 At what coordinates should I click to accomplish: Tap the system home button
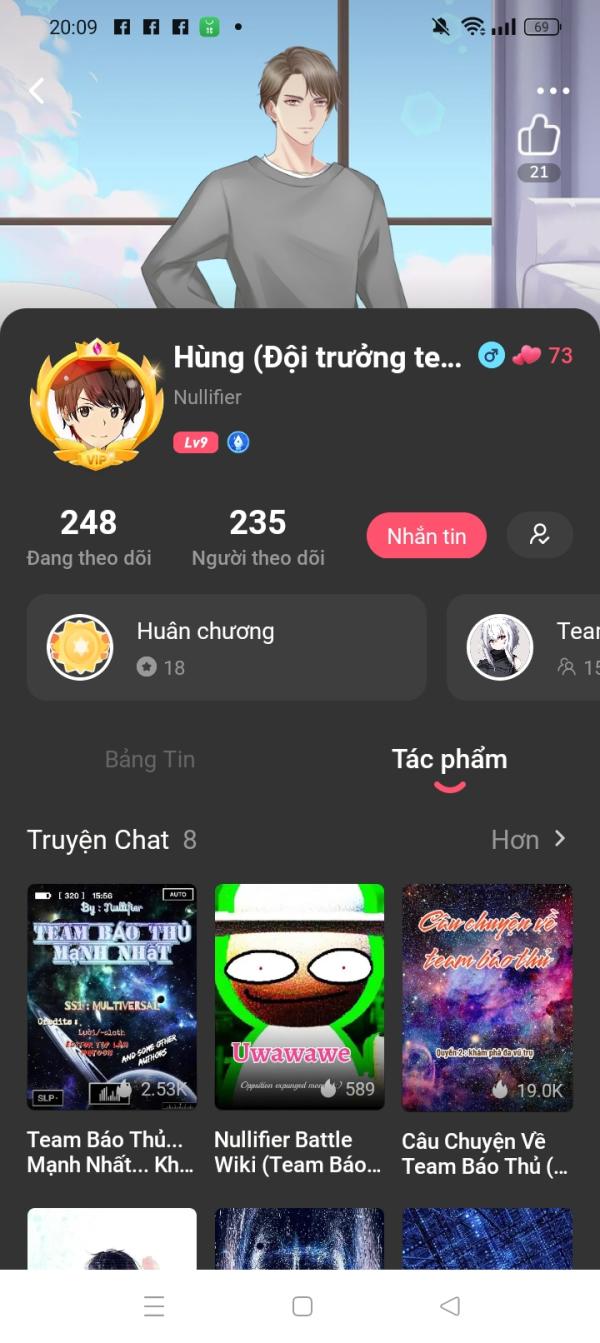(302, 1306)
